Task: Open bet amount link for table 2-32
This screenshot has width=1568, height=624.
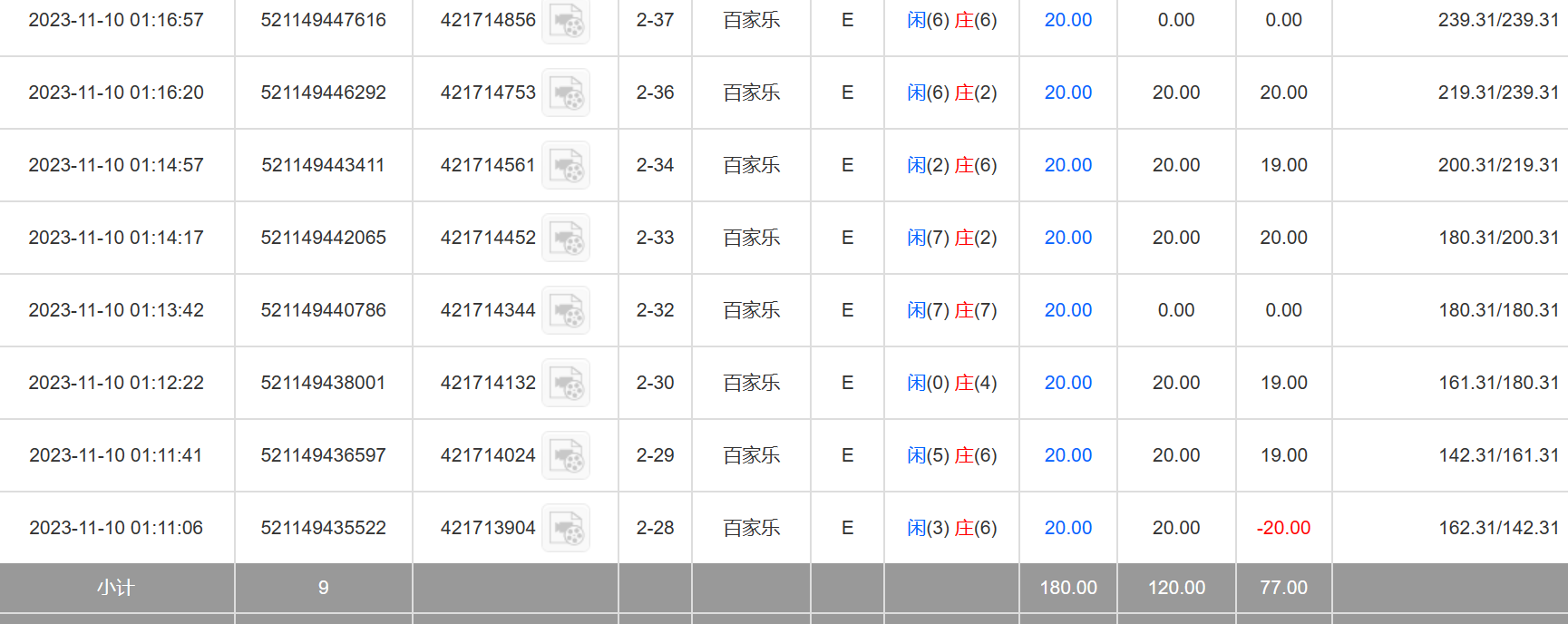Action: coord(1067,310)
